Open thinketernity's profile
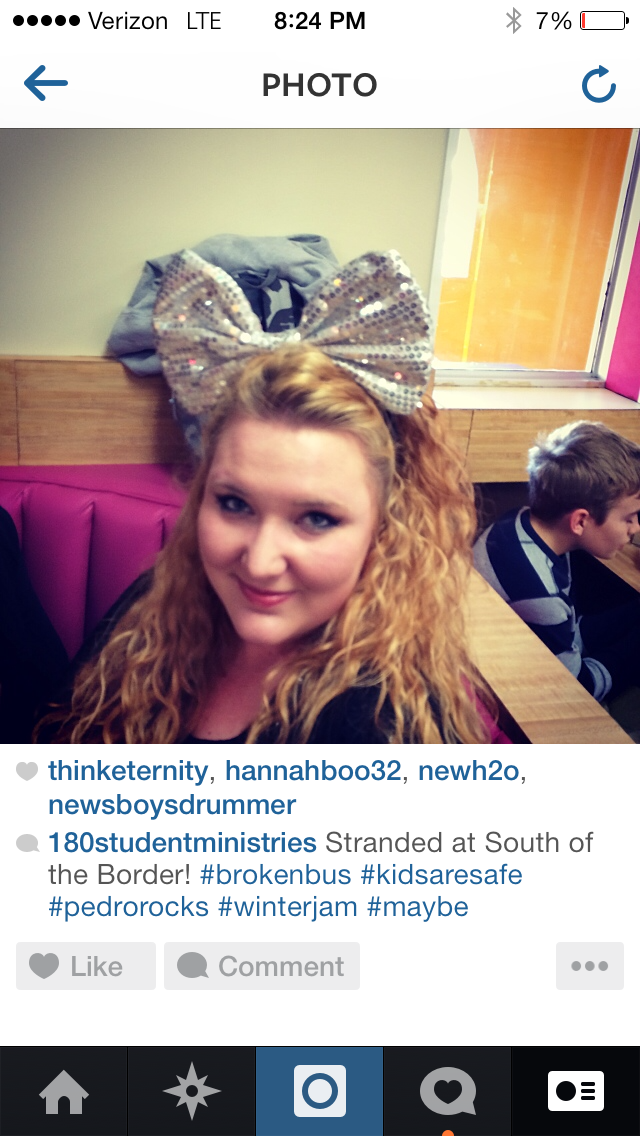The height and width of the screenshot is (1136, 640). click(x=128, y=771)
